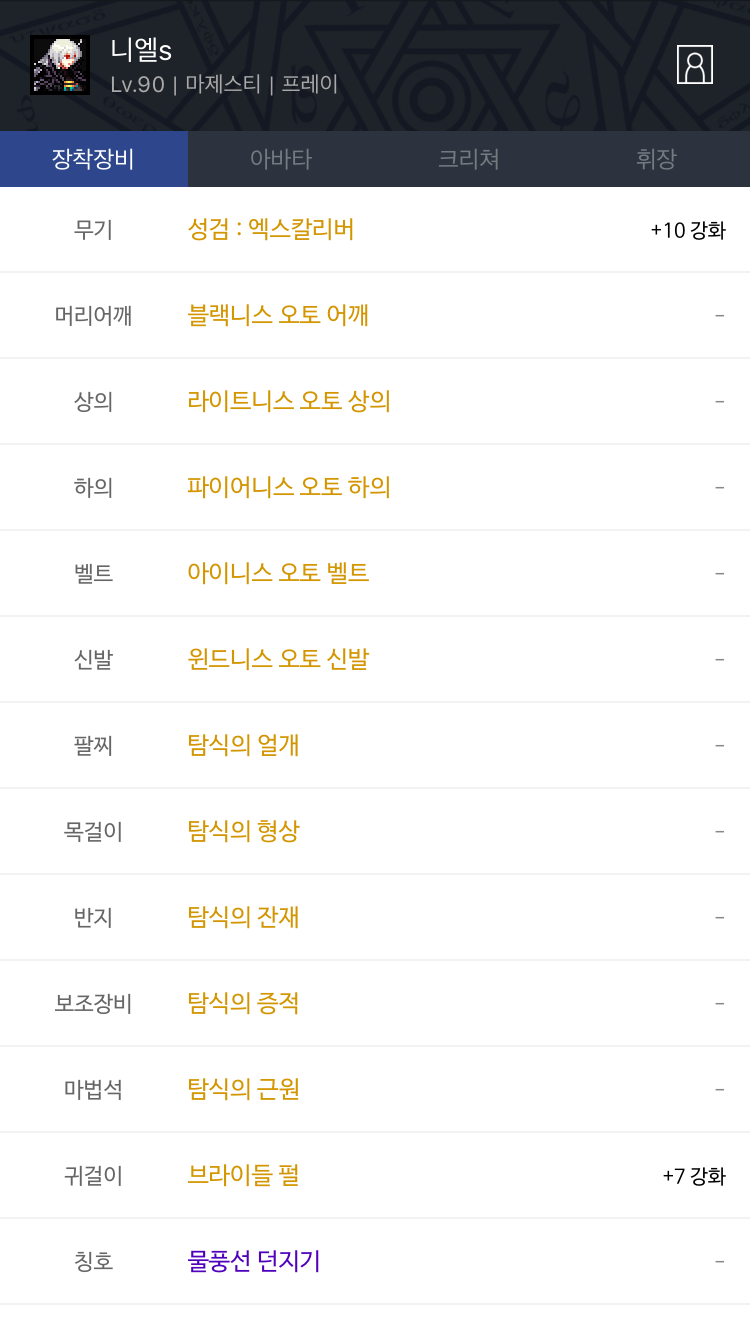The image size is (750, 1334).
Task: Switch to the 크리쳐 tab
Action: pos(469,159)
